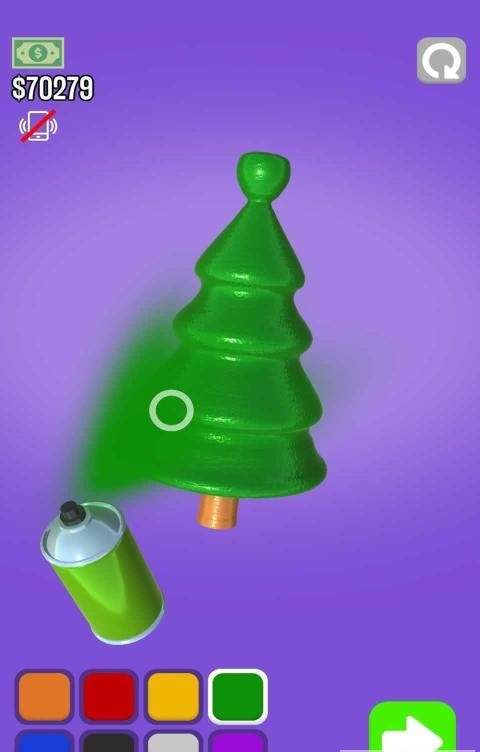
Task: Tap the reset/redo arrow button
Action: tap(441, 60)
